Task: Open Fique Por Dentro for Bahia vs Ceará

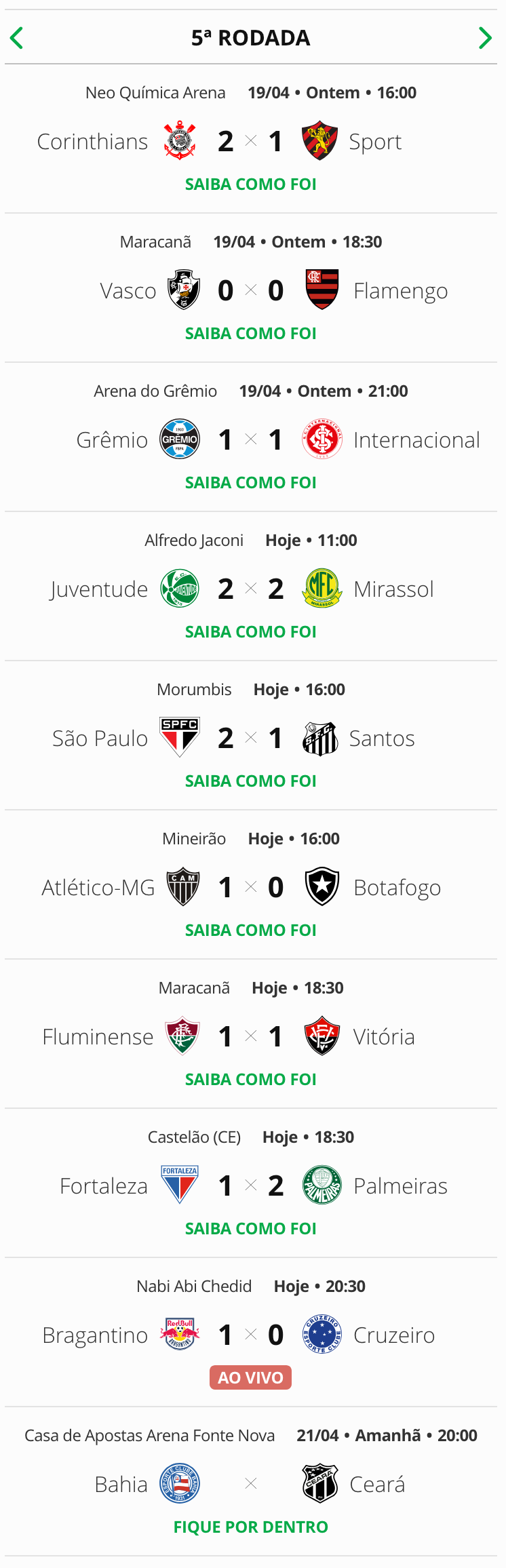Action: [250, 1527]
